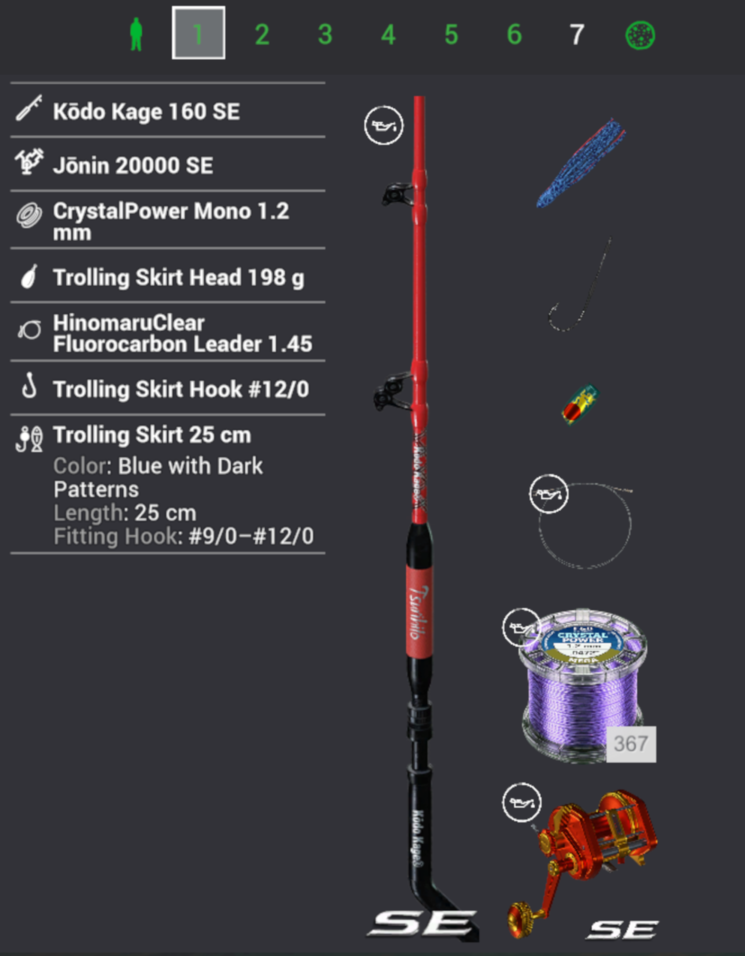745x956 pixels.
Task: Open Trolling Skirt Head 198 g row
Action: [168, 277]
